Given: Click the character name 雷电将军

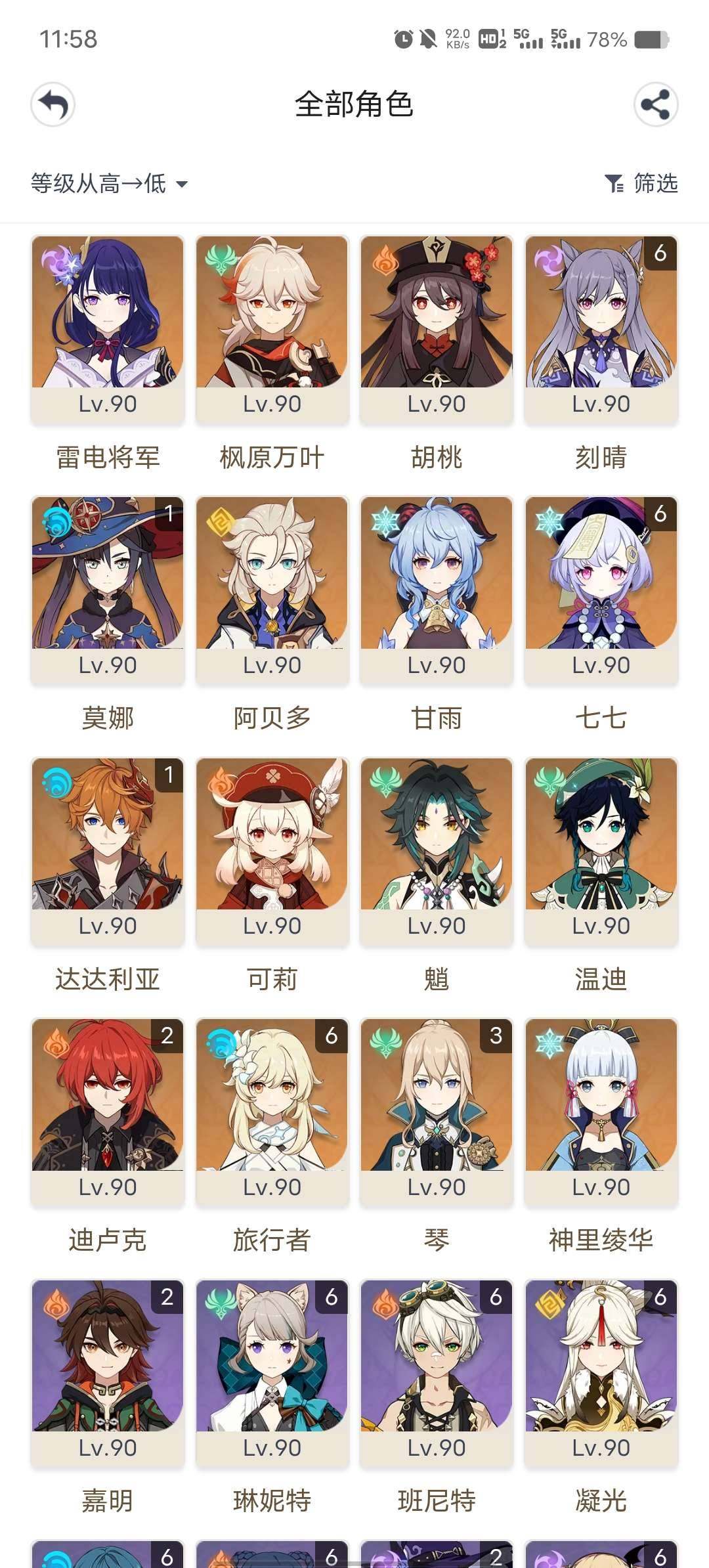Looking at the screenshot, I should 106,458.
